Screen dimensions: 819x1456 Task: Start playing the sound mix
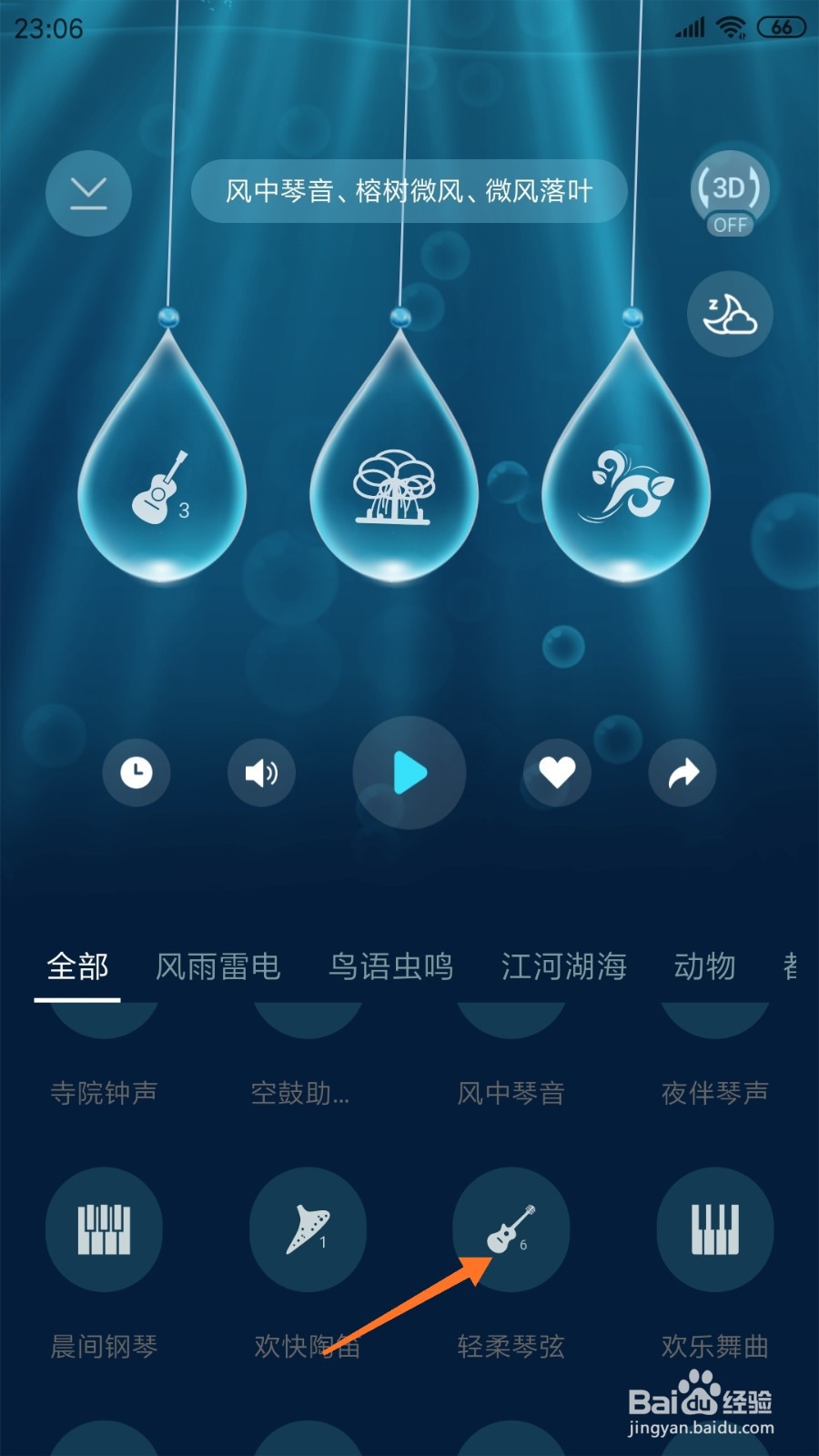tap(409, 773)
